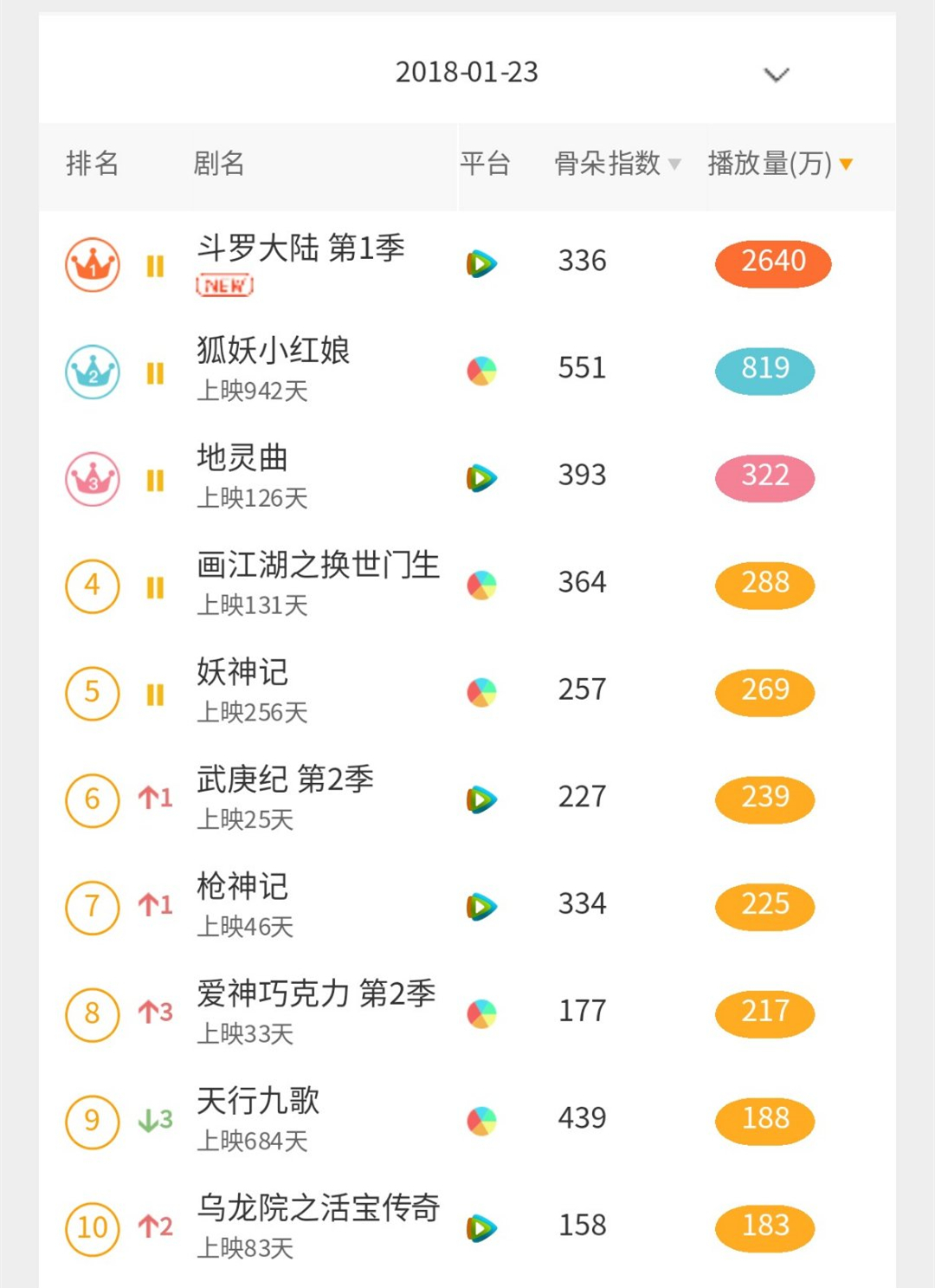This screenshot has height=1288, width=935.
Task: Select the 平台 column header
Action: [x=486, y=165]
